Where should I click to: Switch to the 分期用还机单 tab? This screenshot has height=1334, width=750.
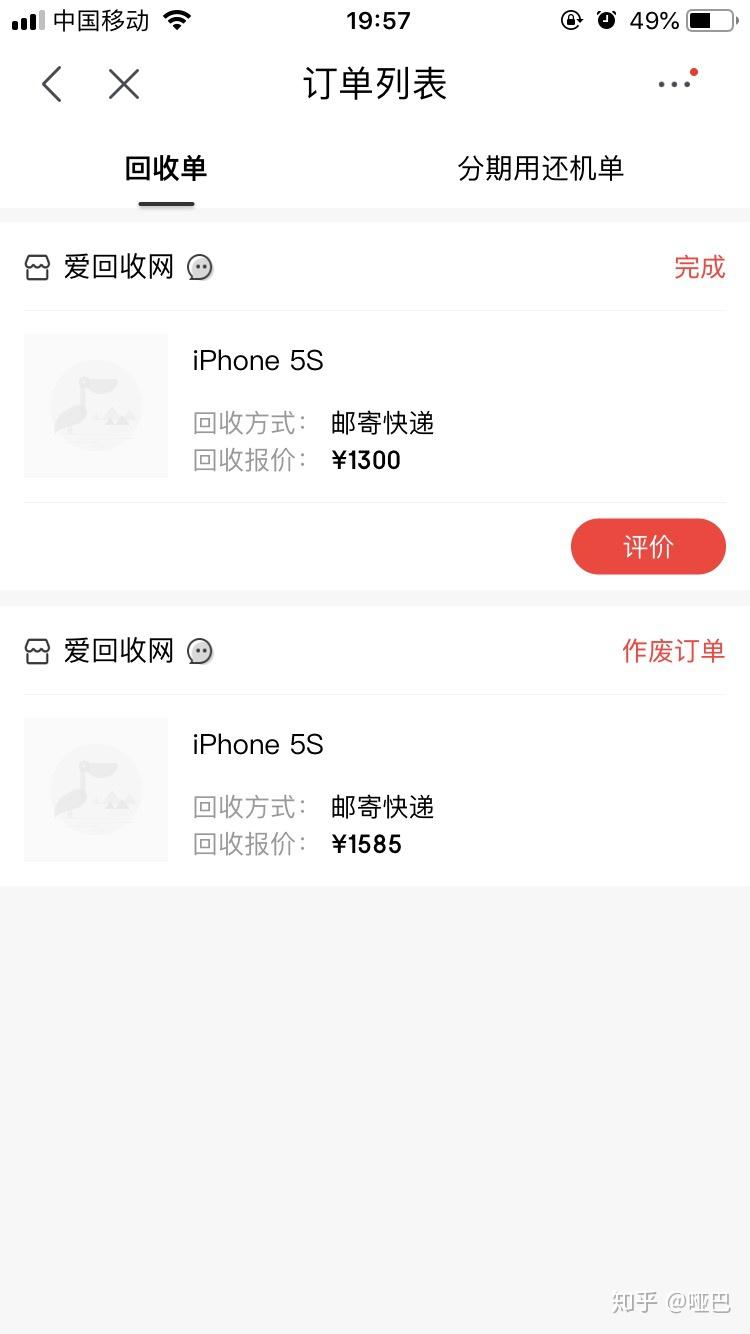pos(540,168)
